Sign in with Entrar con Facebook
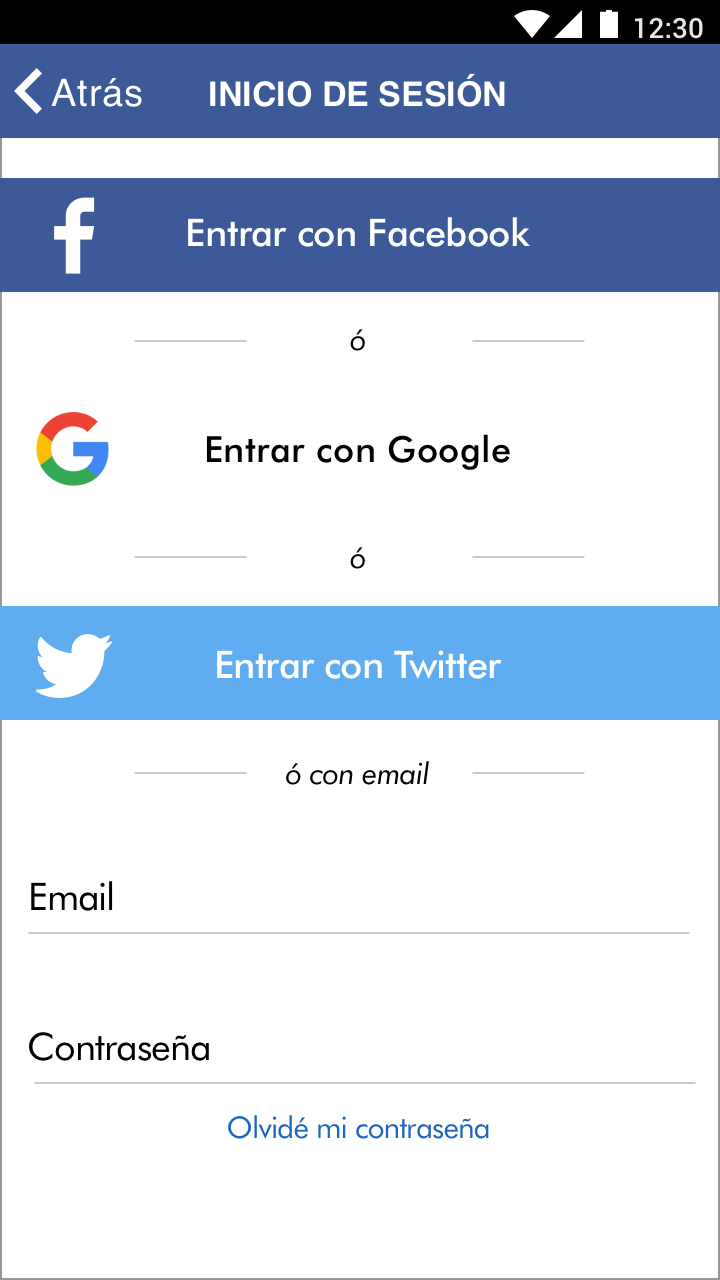Screen dimensions: 720x1280 pos(358,234)
